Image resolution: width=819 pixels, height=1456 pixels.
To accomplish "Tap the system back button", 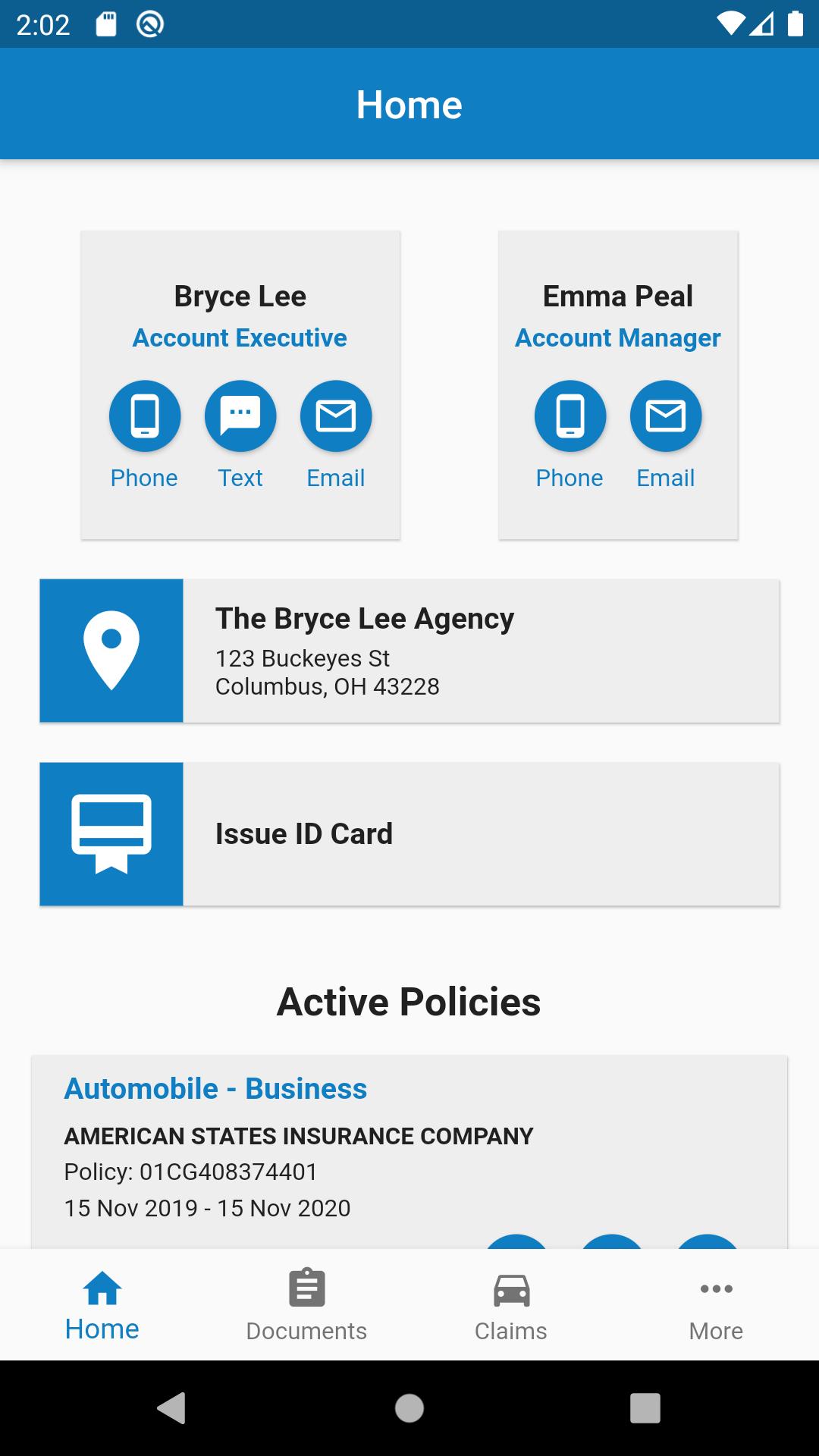I will pyautogui.click(x=171, y=1408).
